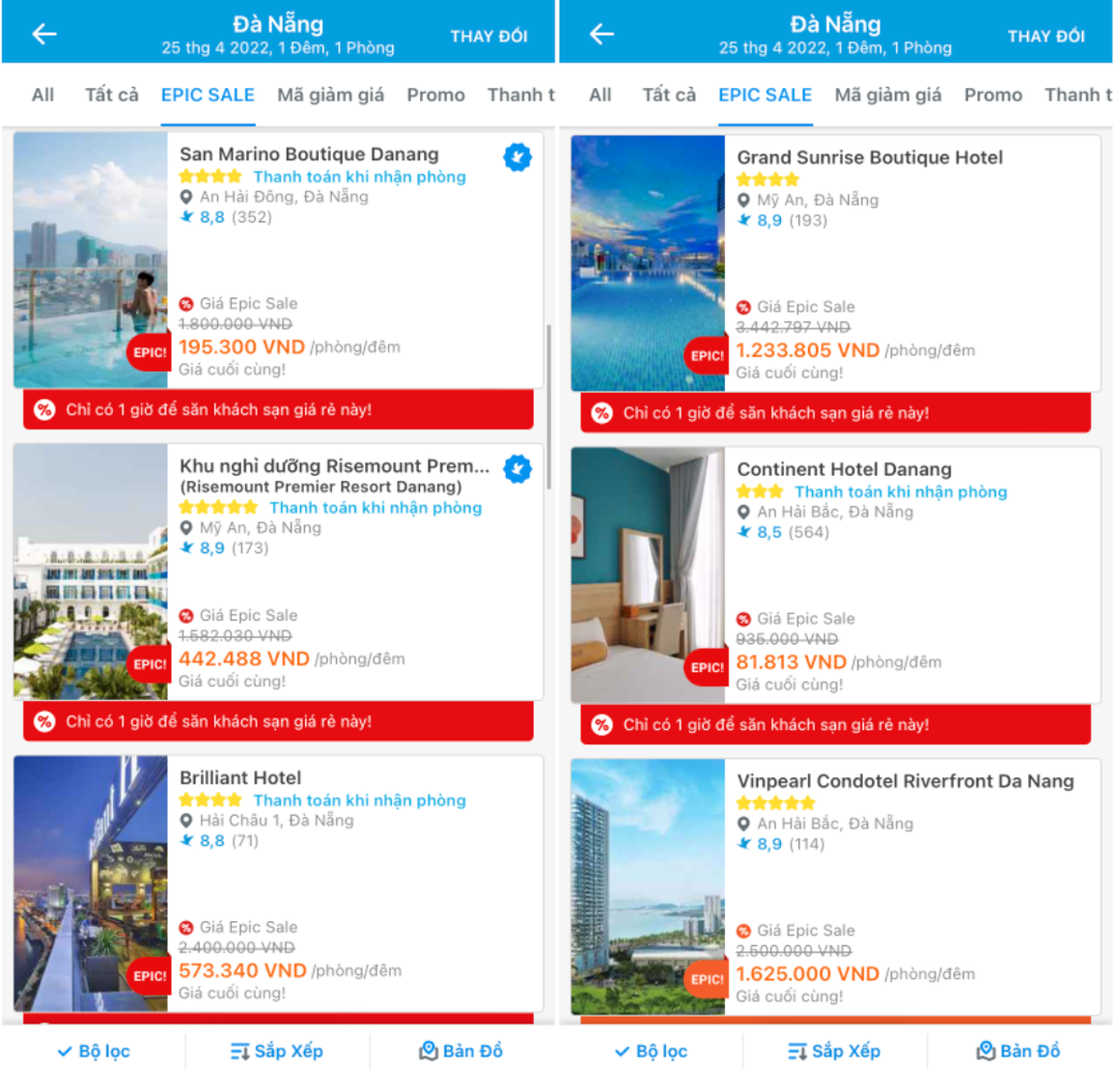Open the San Marino Boutique Danang card
Viewport: 1115px width, 1092px height.
click(309, 154)
